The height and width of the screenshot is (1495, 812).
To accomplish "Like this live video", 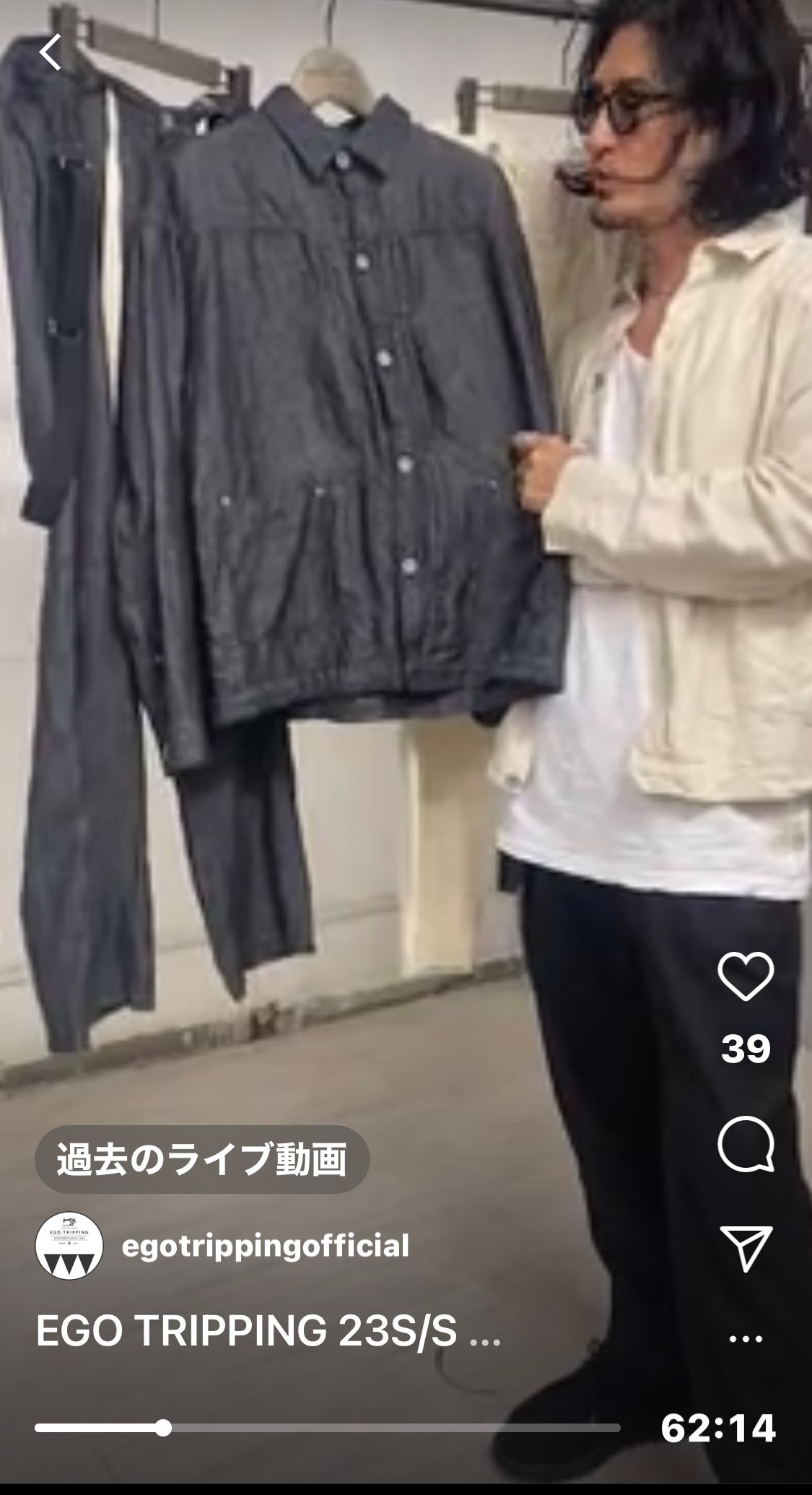I will coord(746,976).
